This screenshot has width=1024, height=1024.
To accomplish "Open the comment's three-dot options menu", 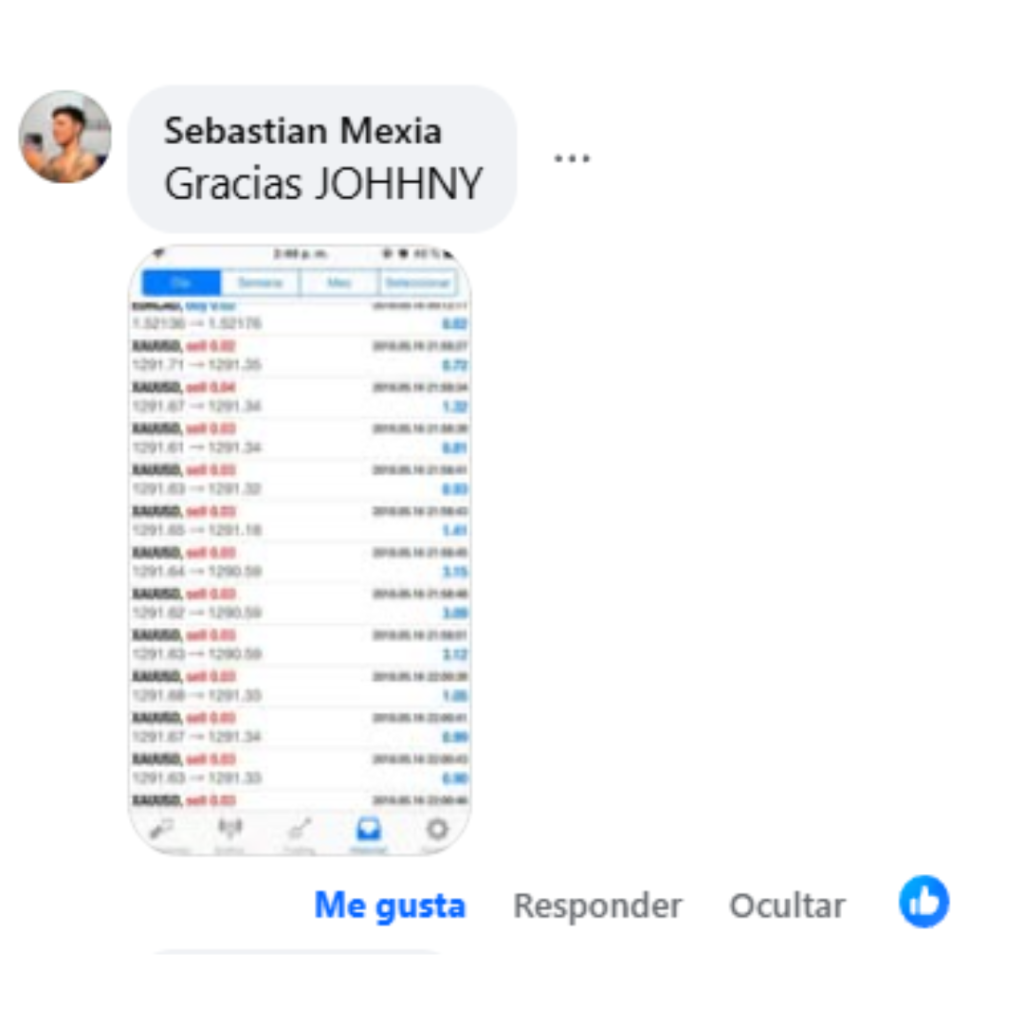I will pos(572,158).
